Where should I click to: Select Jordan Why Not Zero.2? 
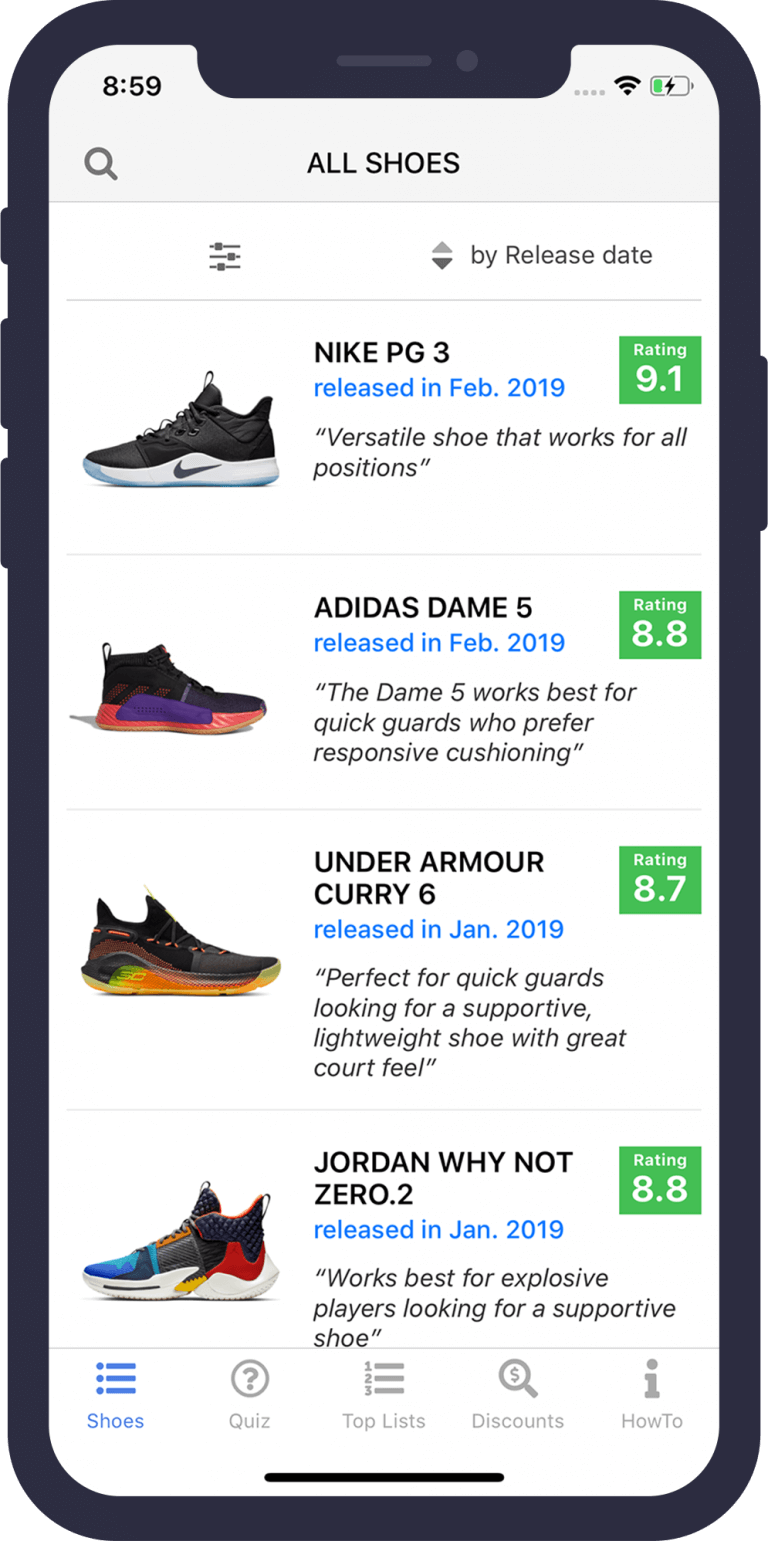pyautogui.click(x=442, y=1178)
